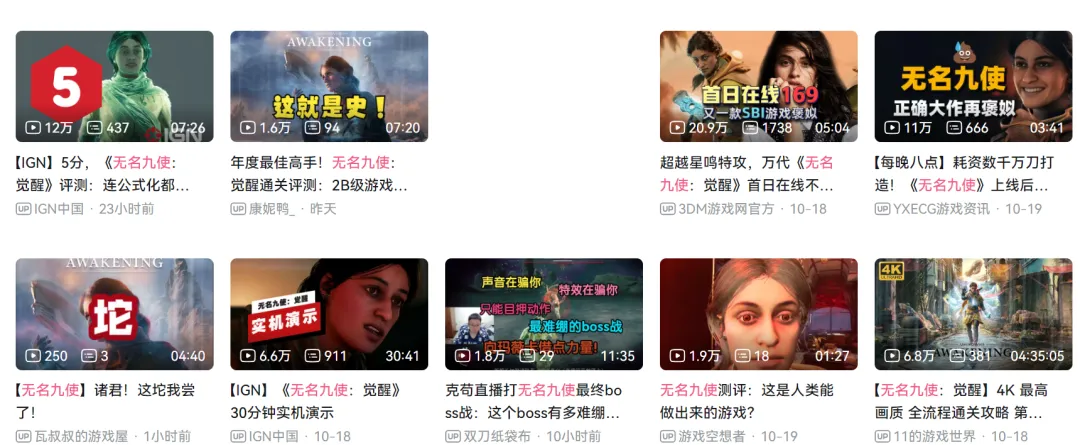
Task: Open 每晚八点 耗资数千万刀打造 video
Action: coord(973,85)
